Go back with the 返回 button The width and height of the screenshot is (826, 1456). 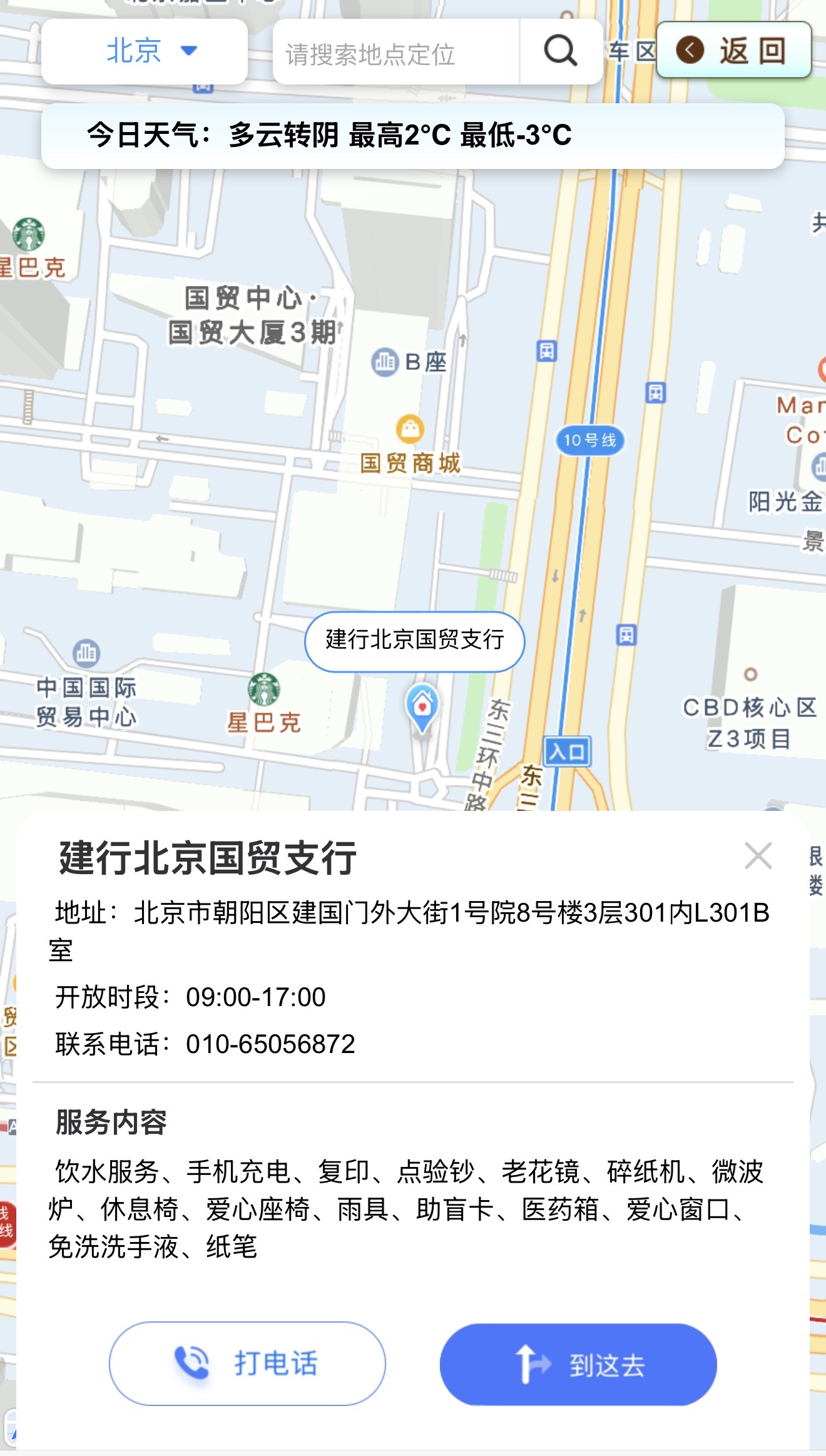733,50
